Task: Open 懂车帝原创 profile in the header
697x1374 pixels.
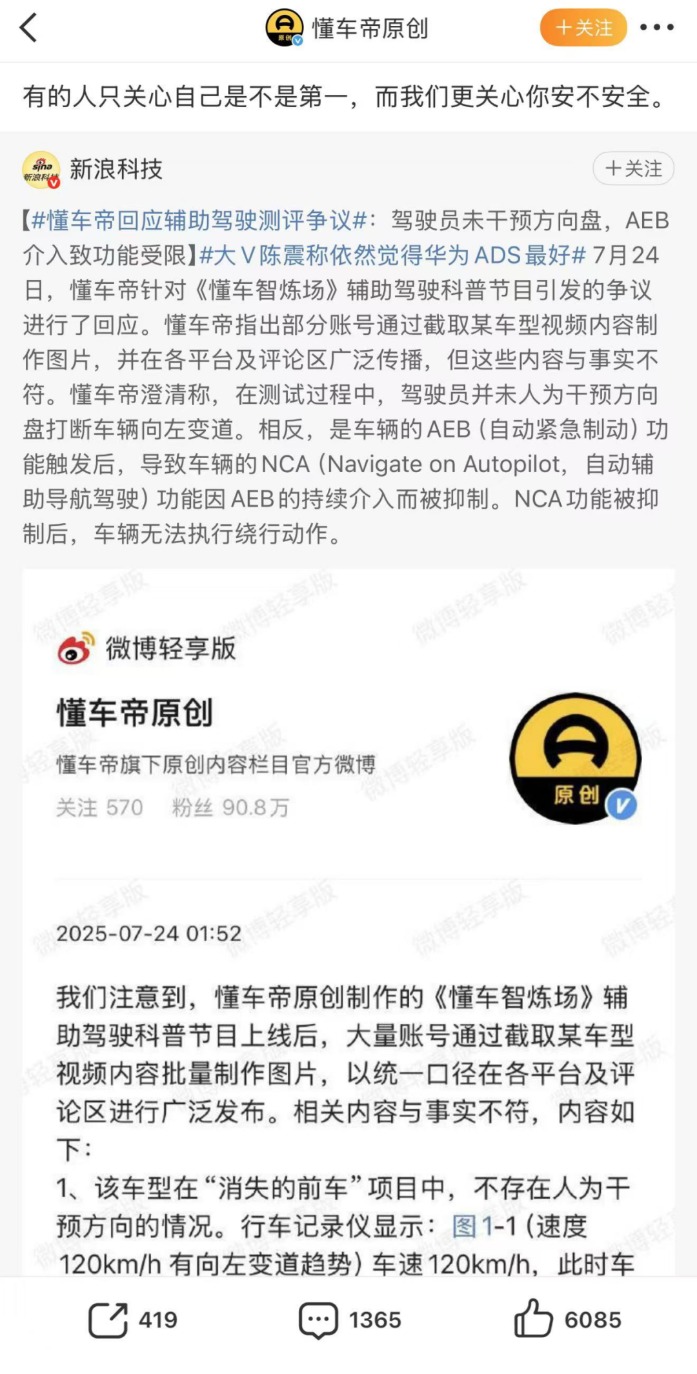Action: pos(370,28)
